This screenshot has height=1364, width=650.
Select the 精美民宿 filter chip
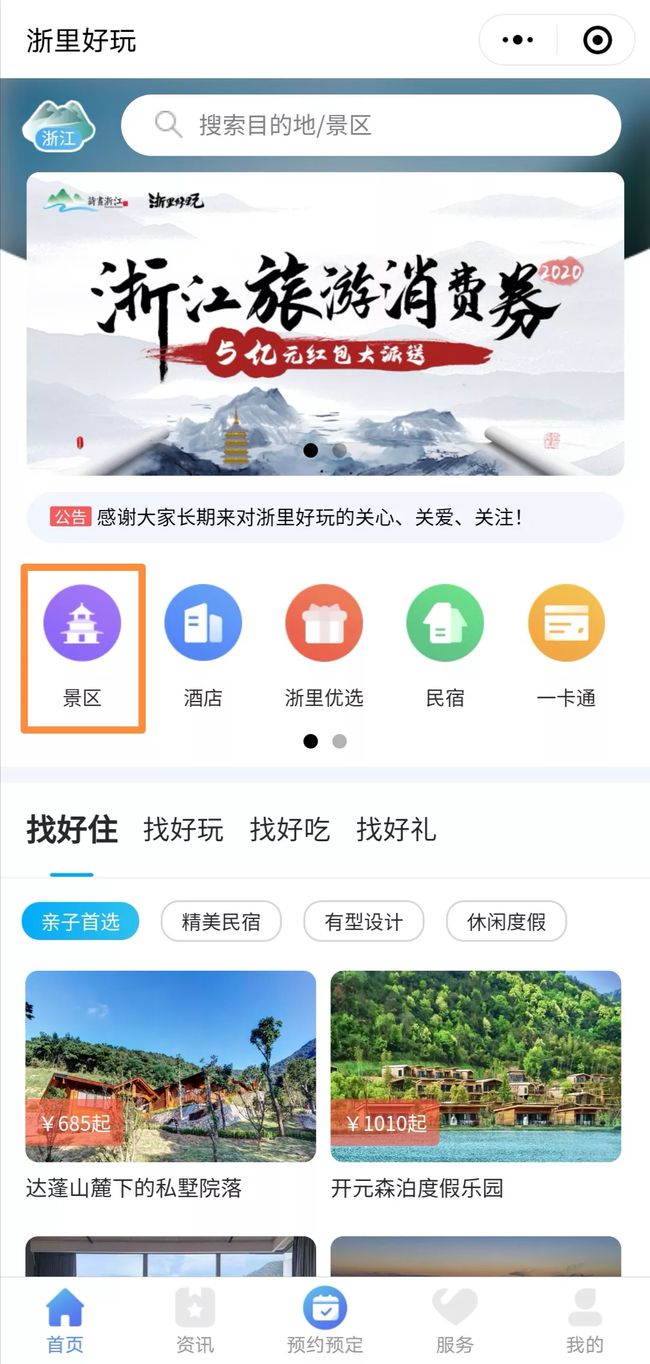221,921
